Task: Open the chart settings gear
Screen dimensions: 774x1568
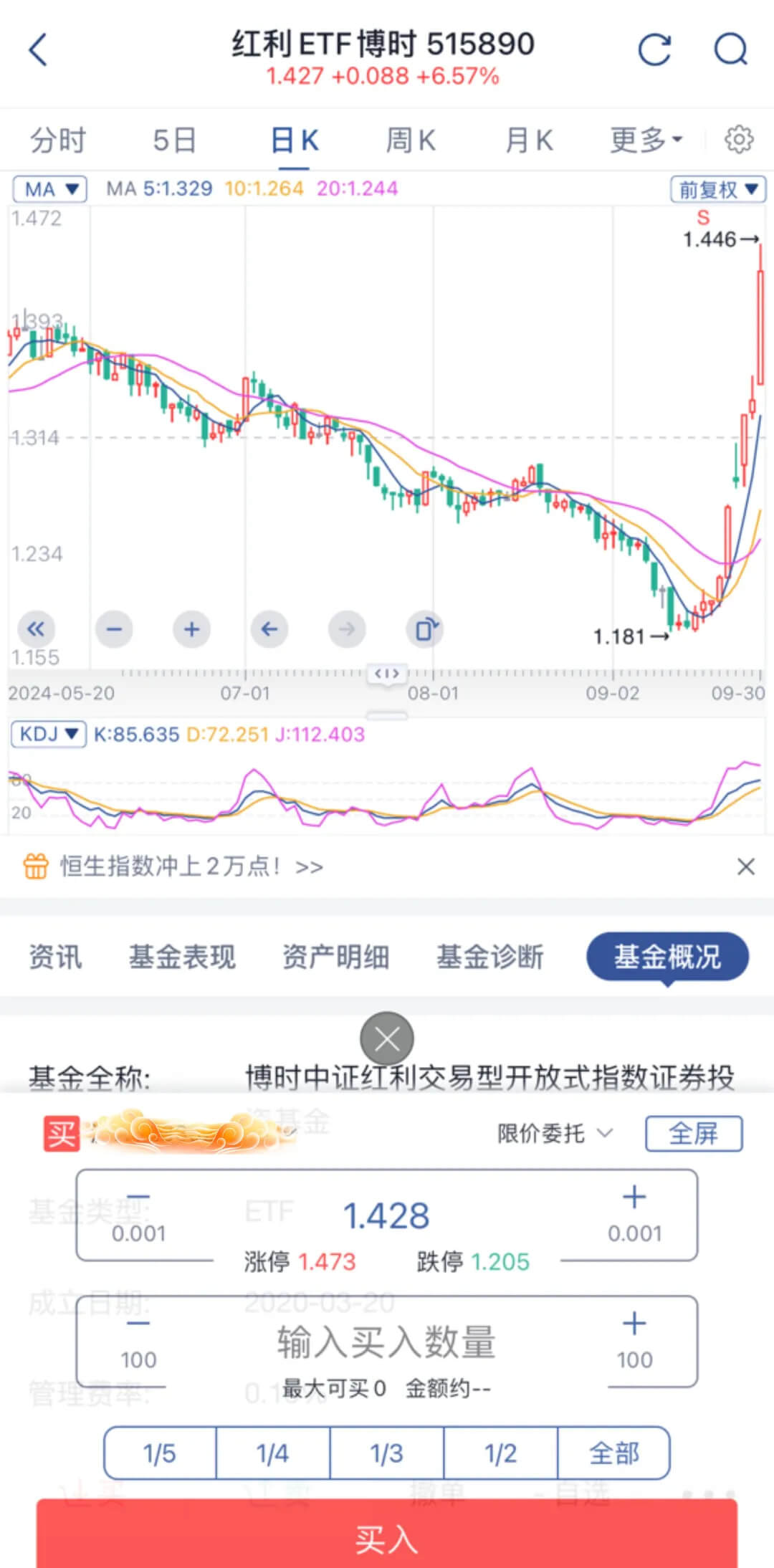Action: [737, 139]
